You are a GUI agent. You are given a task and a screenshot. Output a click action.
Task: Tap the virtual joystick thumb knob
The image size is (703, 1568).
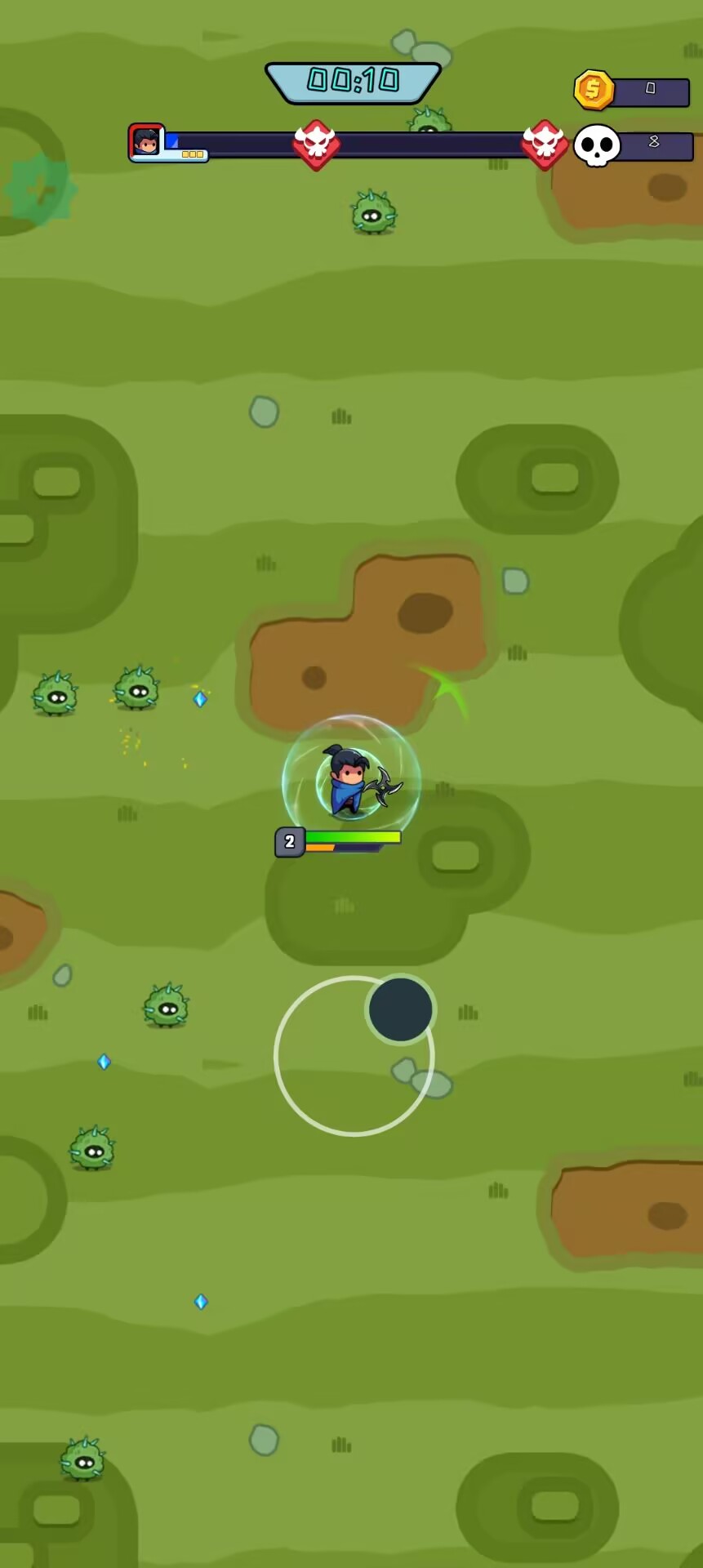click(400, 1009)
